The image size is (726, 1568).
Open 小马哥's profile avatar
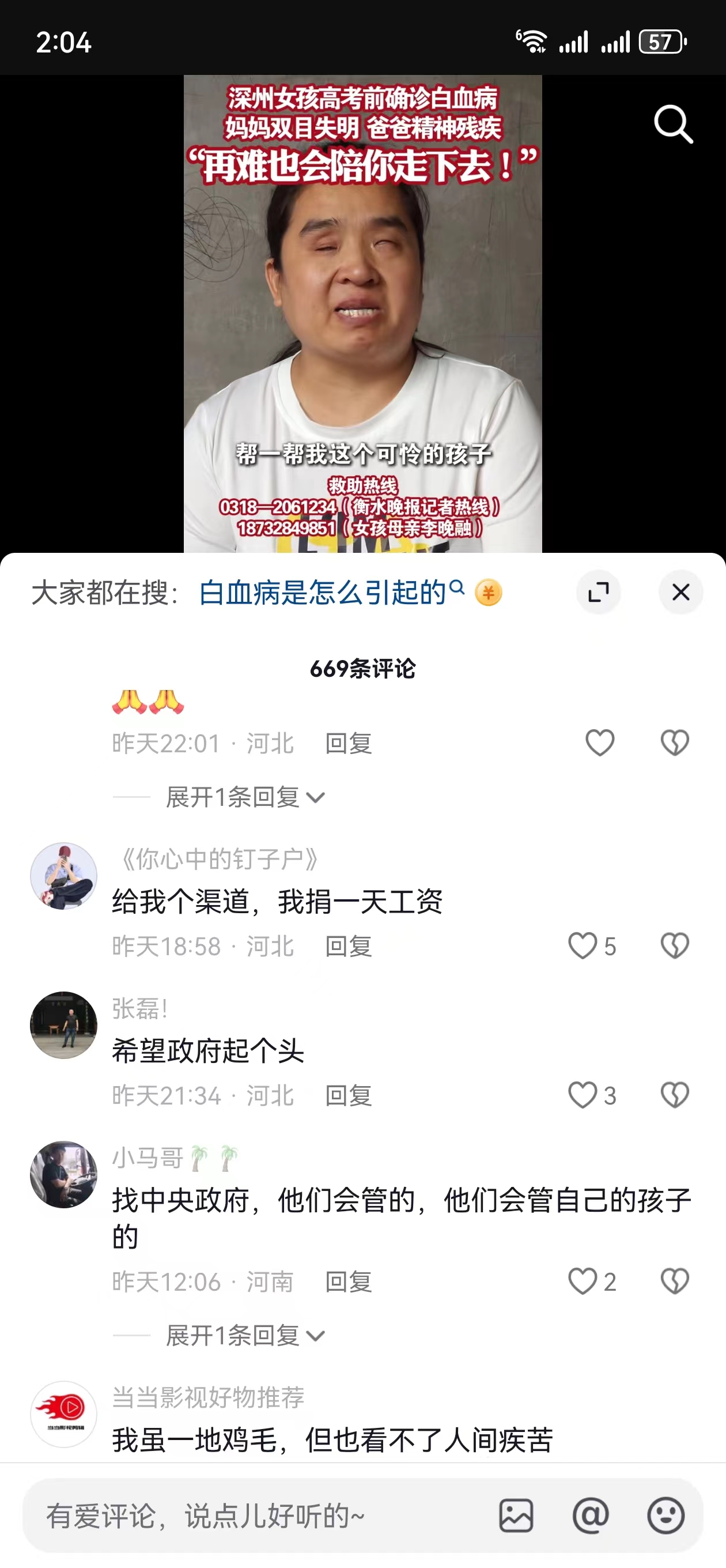[64, 1174]
